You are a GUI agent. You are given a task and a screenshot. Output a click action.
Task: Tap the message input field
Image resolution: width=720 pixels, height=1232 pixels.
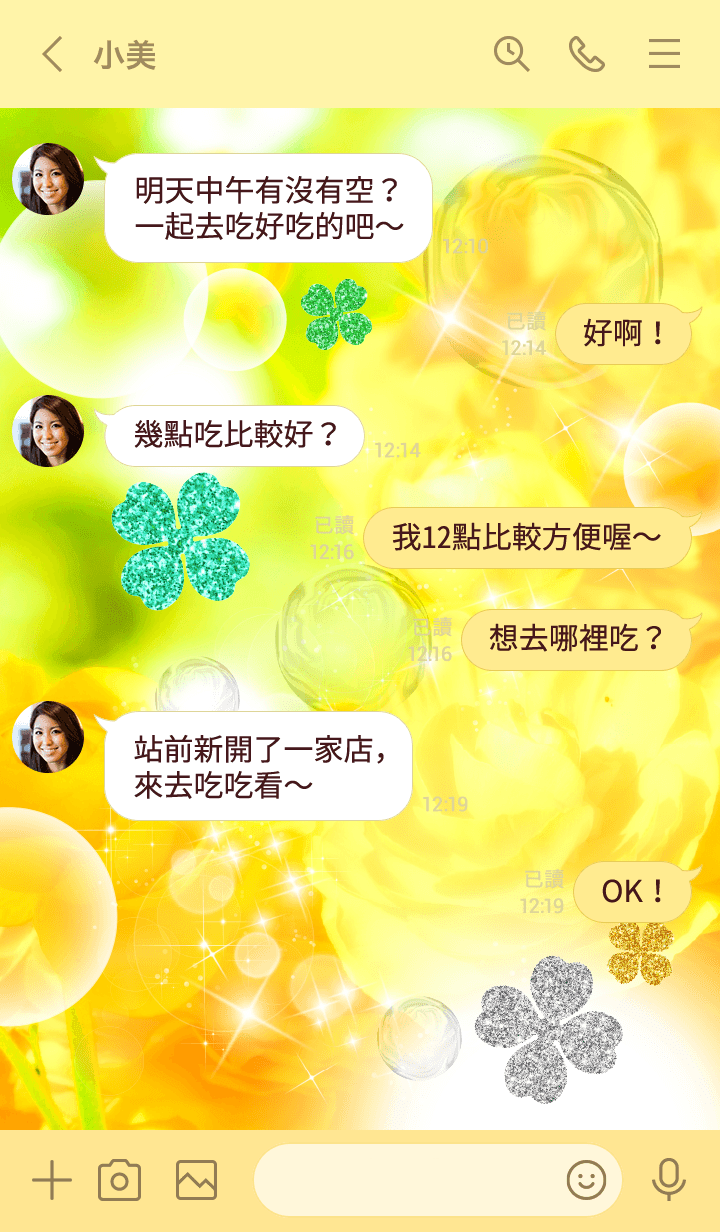tap(405, 1181)
